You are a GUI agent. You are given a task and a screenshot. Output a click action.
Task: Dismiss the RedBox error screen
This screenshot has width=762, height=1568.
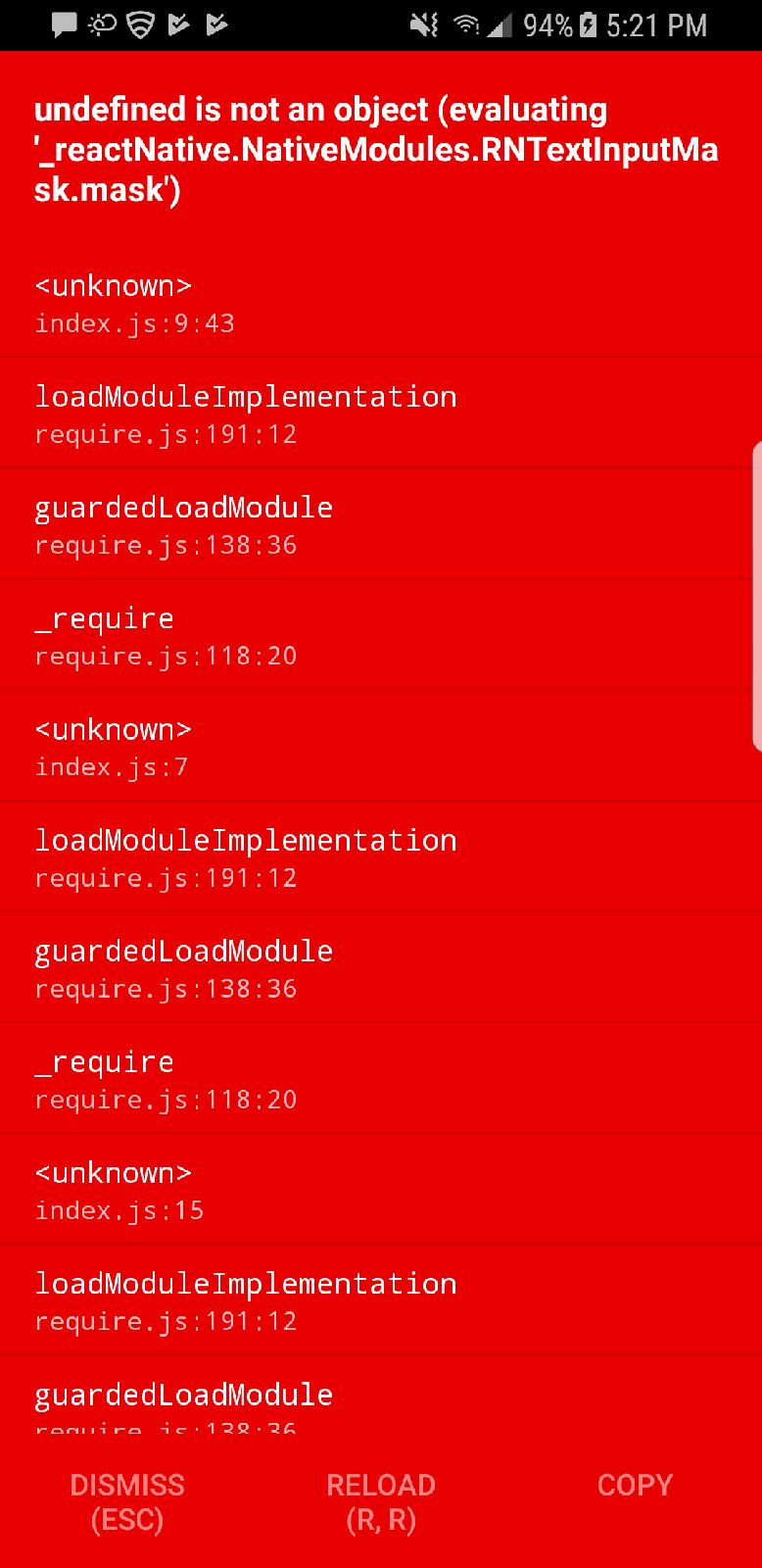127,1501
